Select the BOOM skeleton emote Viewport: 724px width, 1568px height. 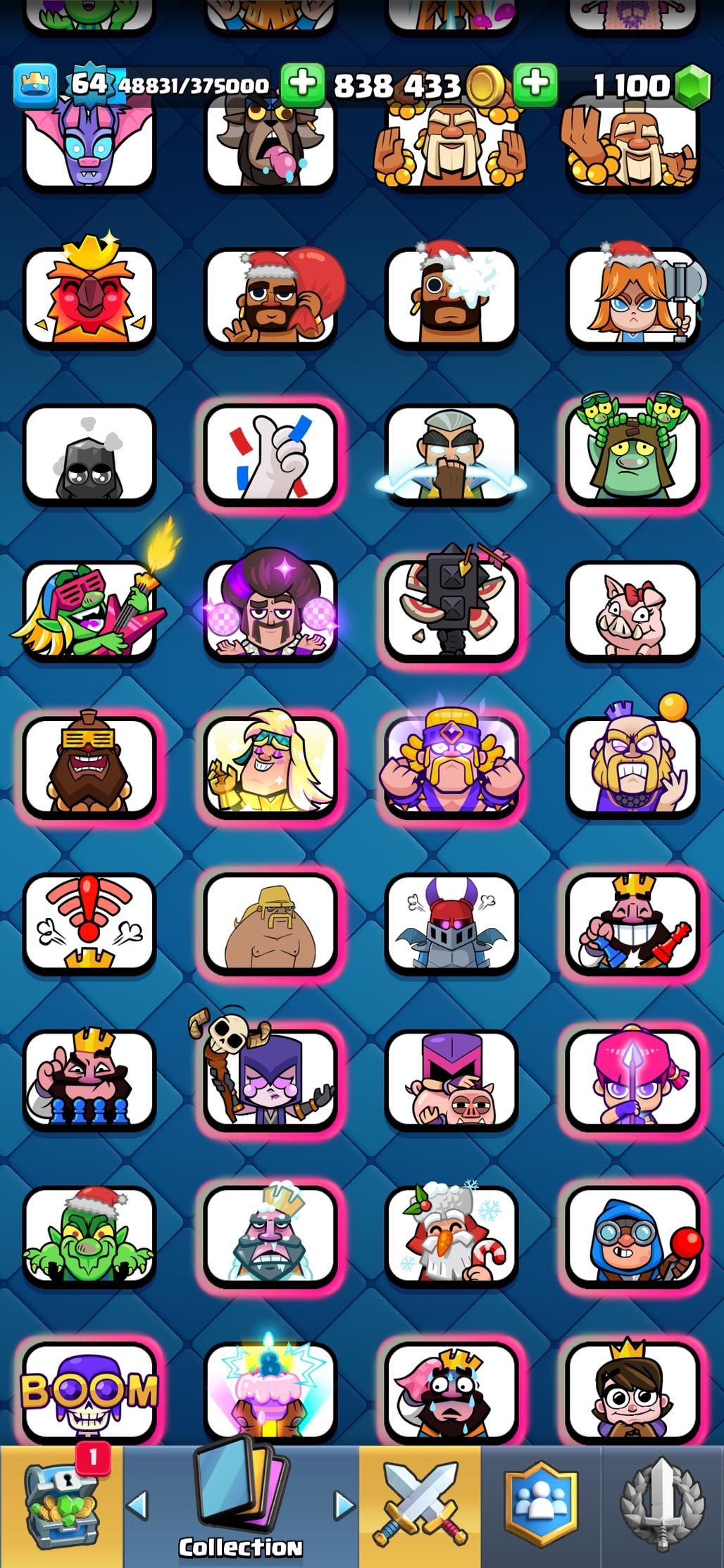89,1391
